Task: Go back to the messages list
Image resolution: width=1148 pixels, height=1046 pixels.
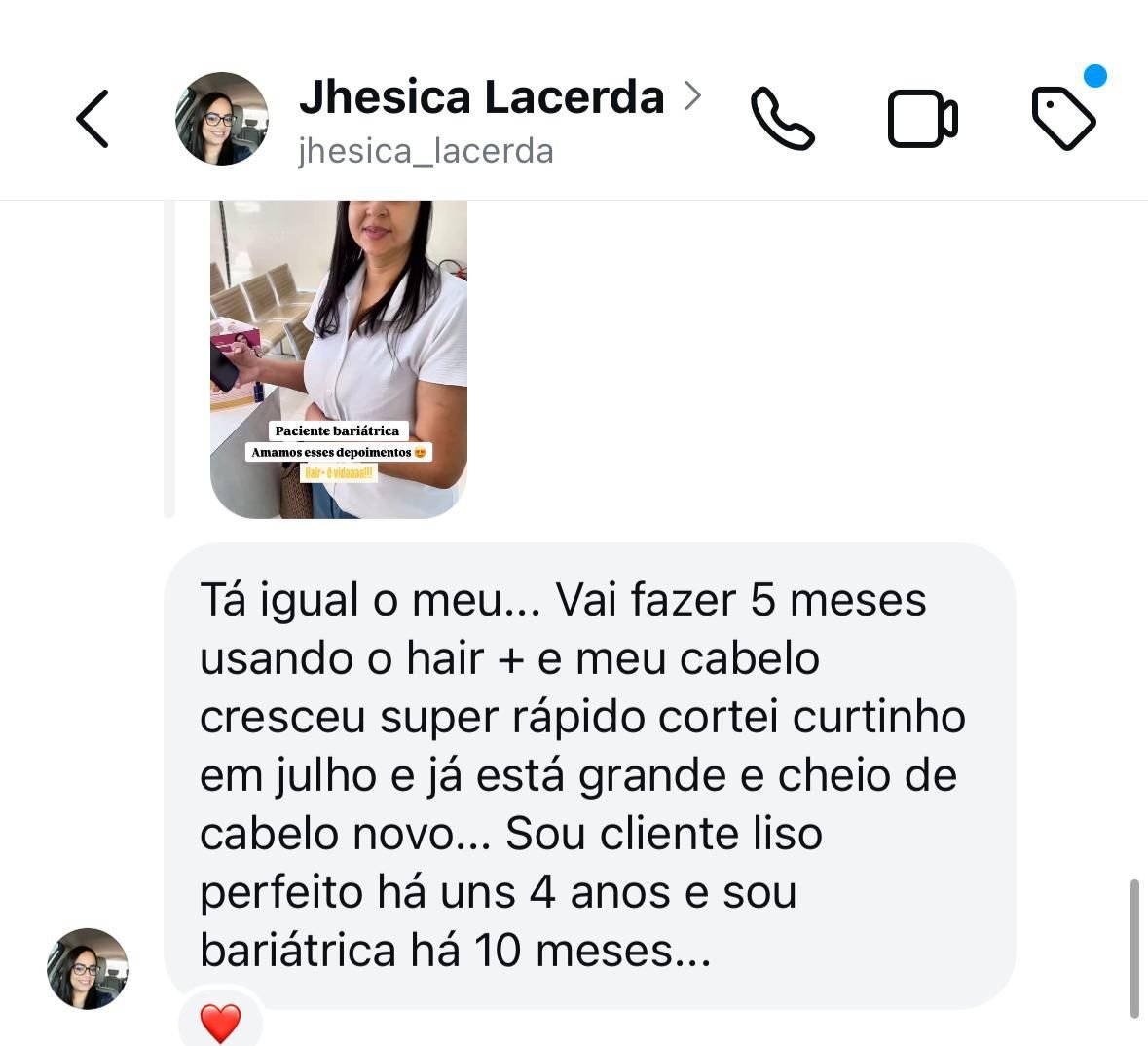Action: pyautogui.click(x=93, y=119)
